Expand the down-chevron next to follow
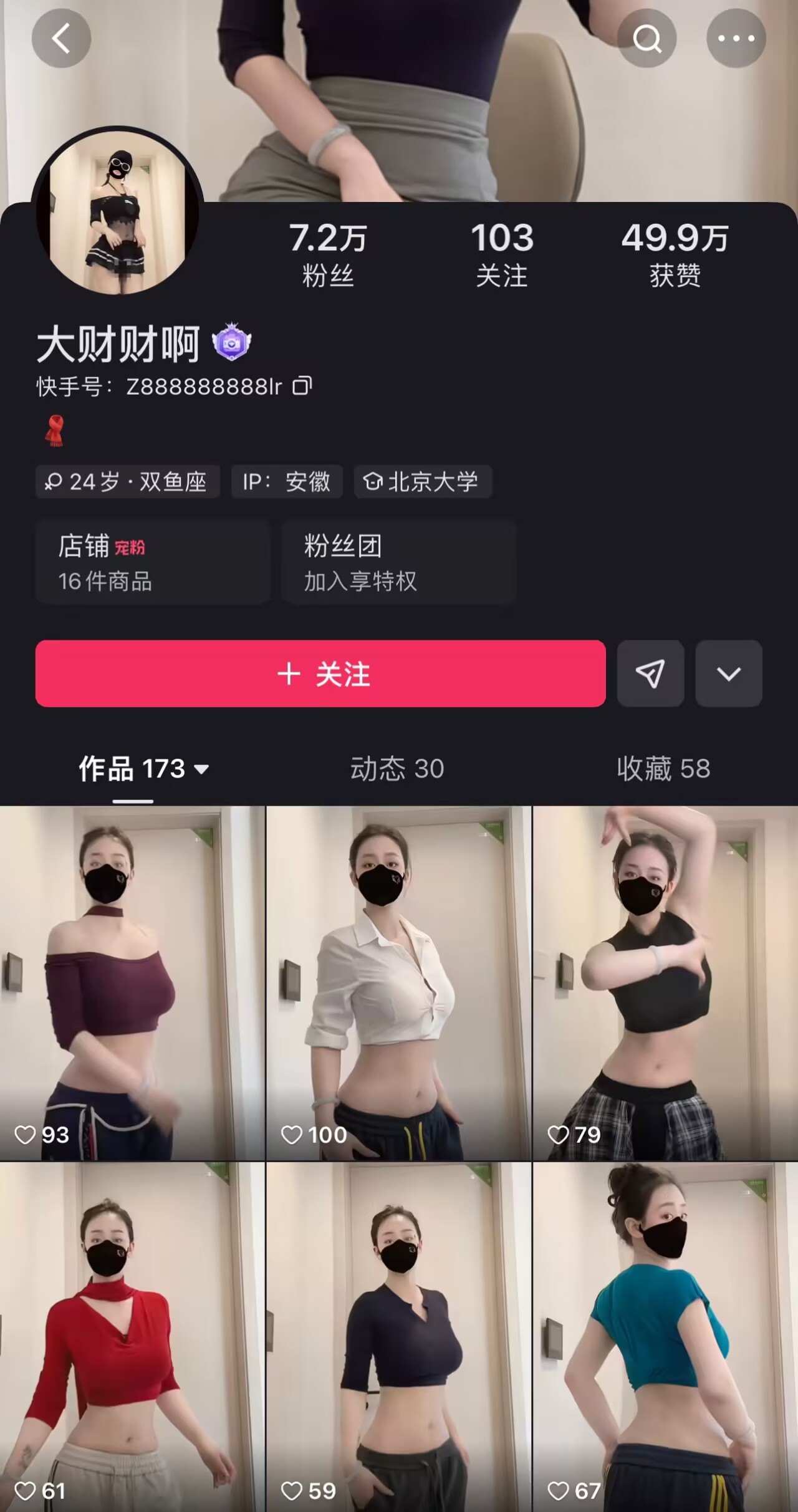 [728, 673]
